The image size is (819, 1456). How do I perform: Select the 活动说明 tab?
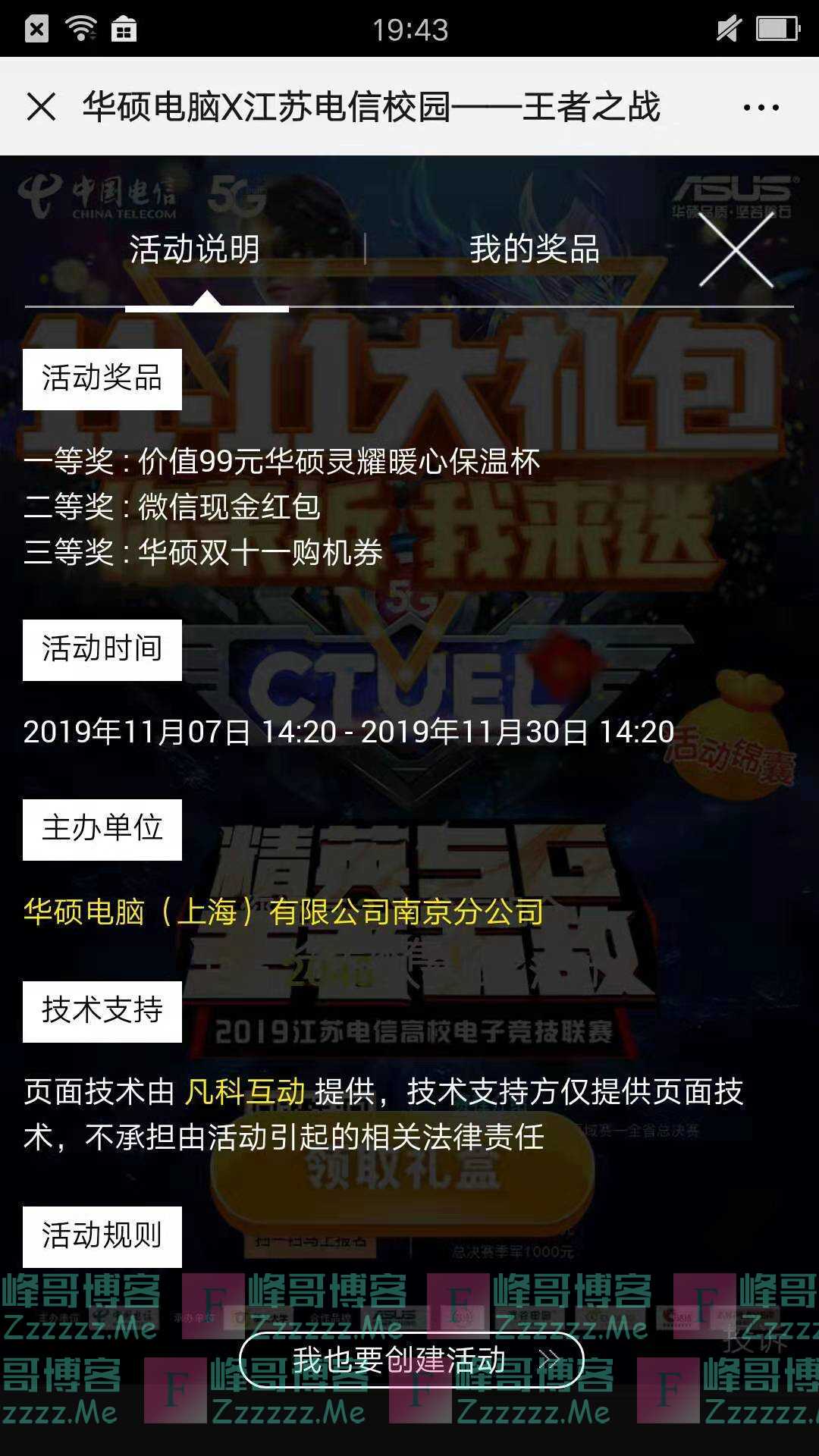tap(195, 249)
